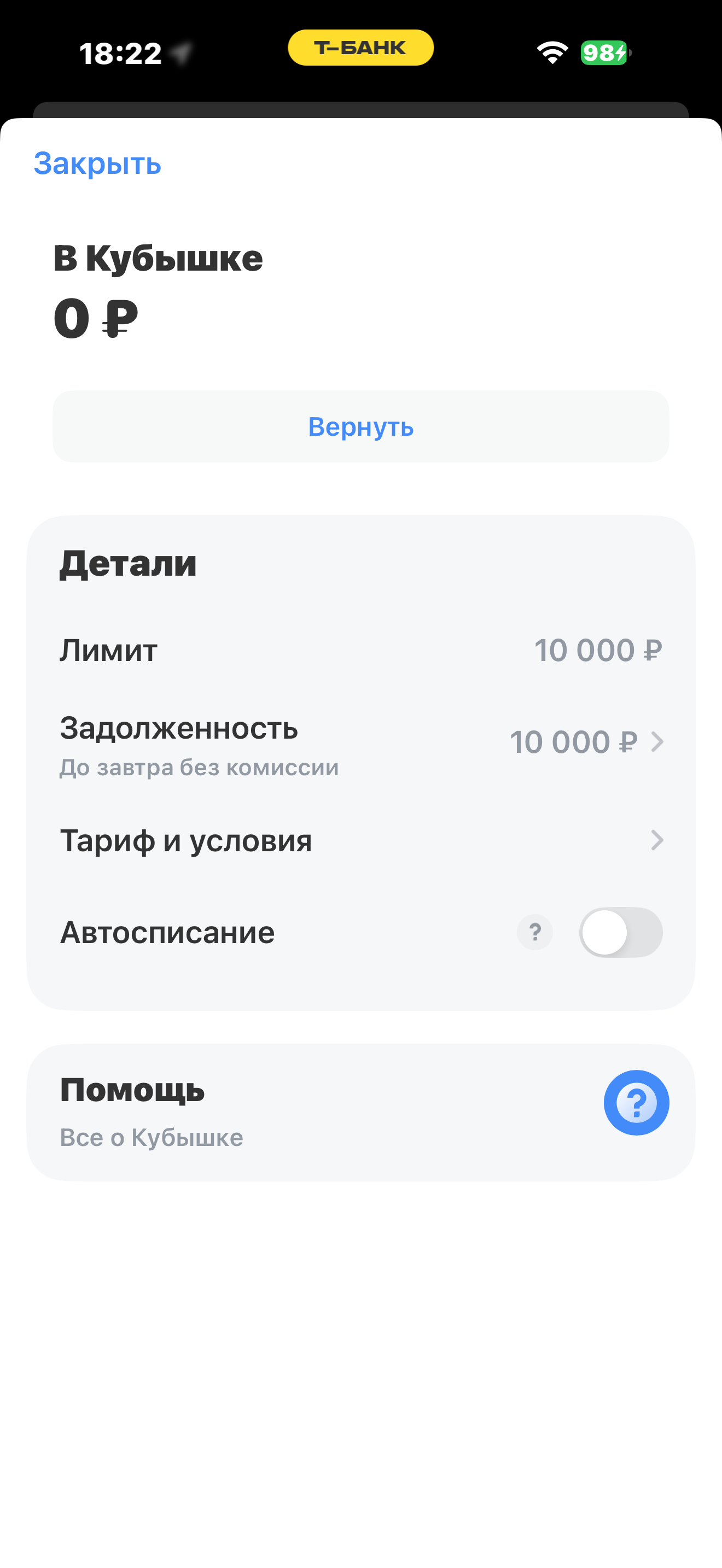Tap the green 98 battery indicator
Screen dimensions: 722x1568
pyautogui.click(x=603, y=54)
